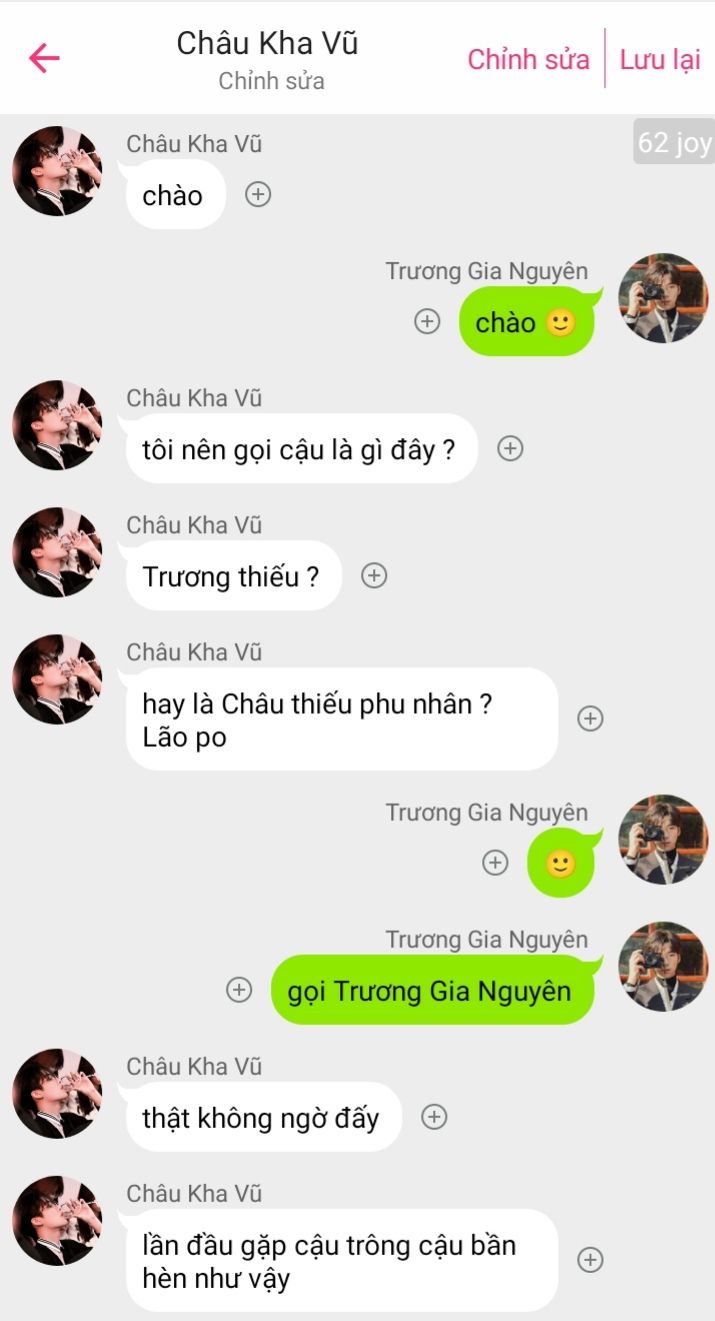Go back with the pink arrow
Screen dimensions: 715x1321
click(x=44, y=58)
